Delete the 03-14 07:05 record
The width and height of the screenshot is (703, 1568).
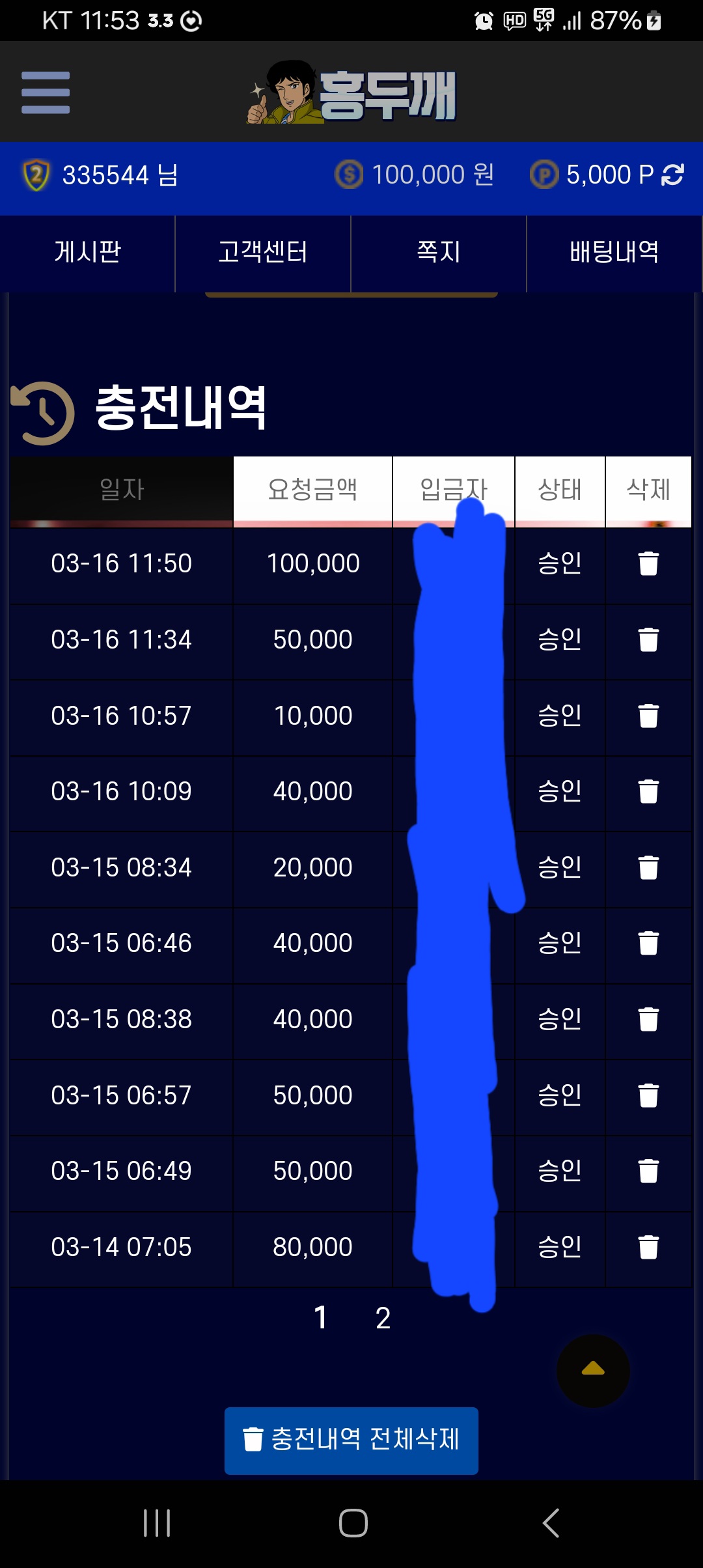(648, 1248)
